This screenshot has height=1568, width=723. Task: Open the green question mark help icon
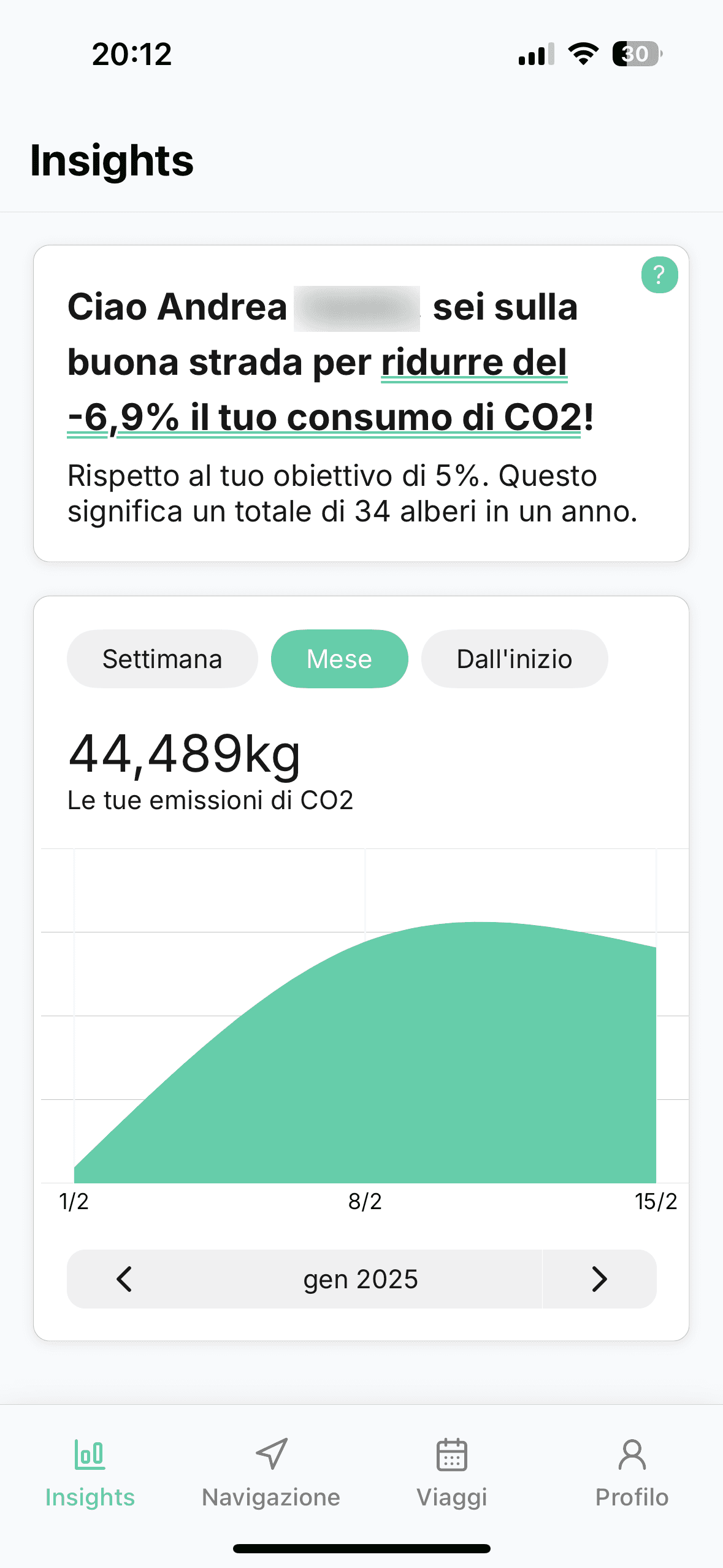[x=659, y=275]
